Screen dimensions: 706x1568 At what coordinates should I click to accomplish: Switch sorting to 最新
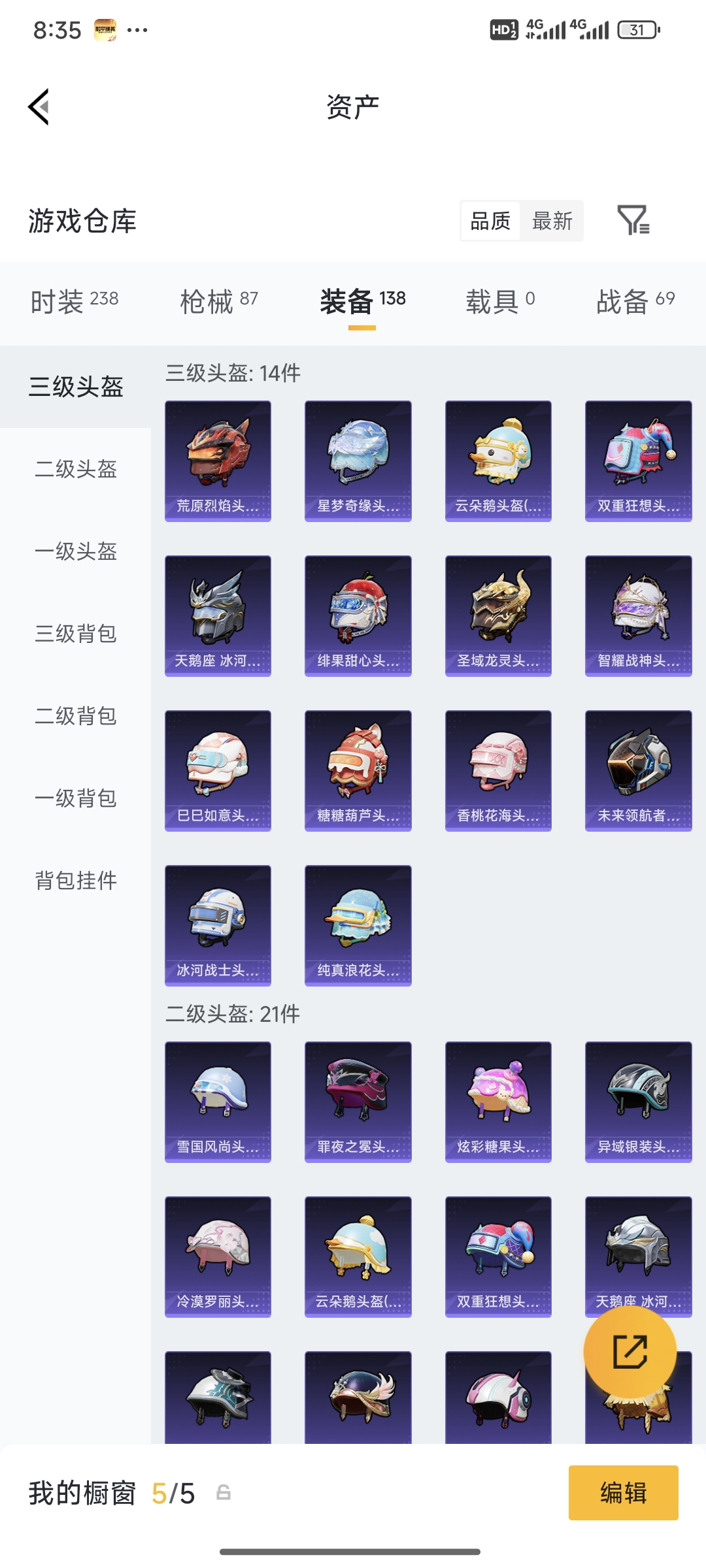[x=552, y=221]
